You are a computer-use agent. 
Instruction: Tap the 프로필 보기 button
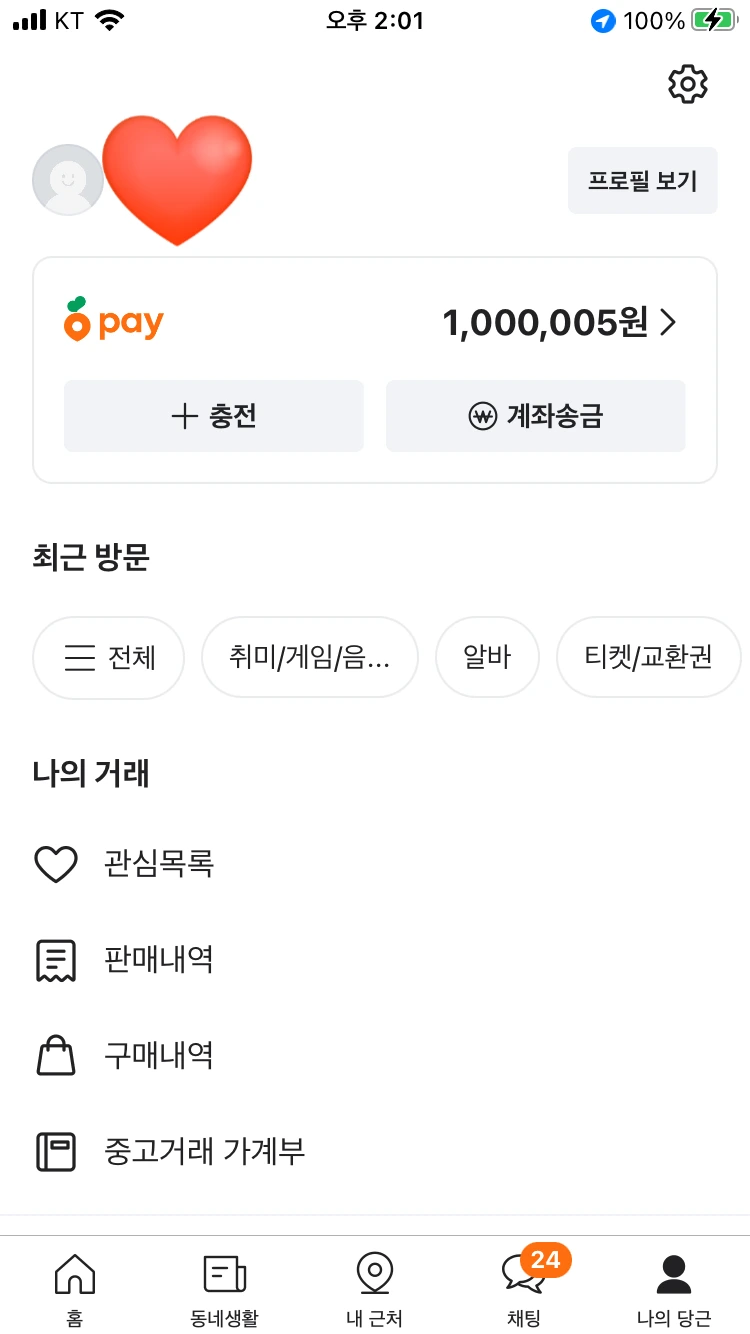(642, 181)
